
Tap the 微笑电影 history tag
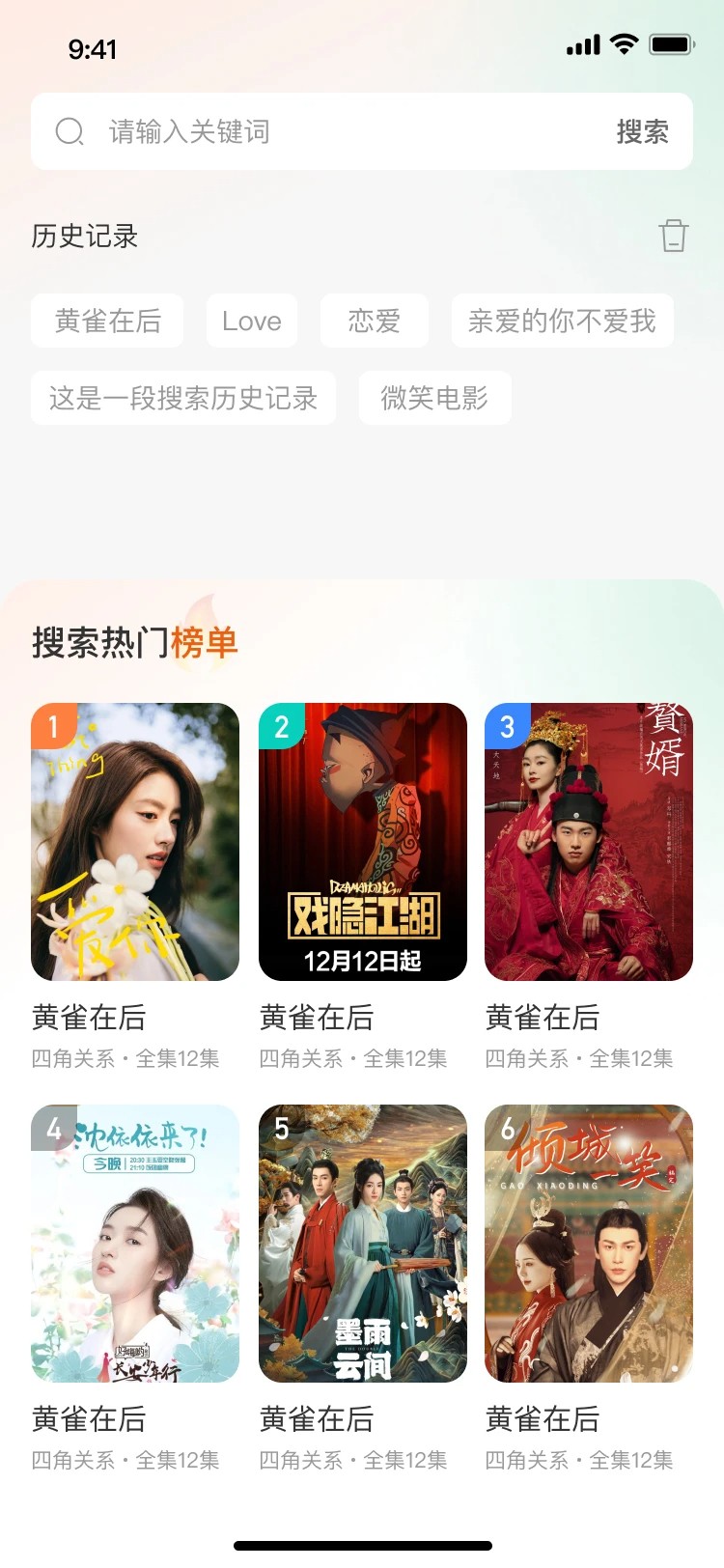point(434,397)
